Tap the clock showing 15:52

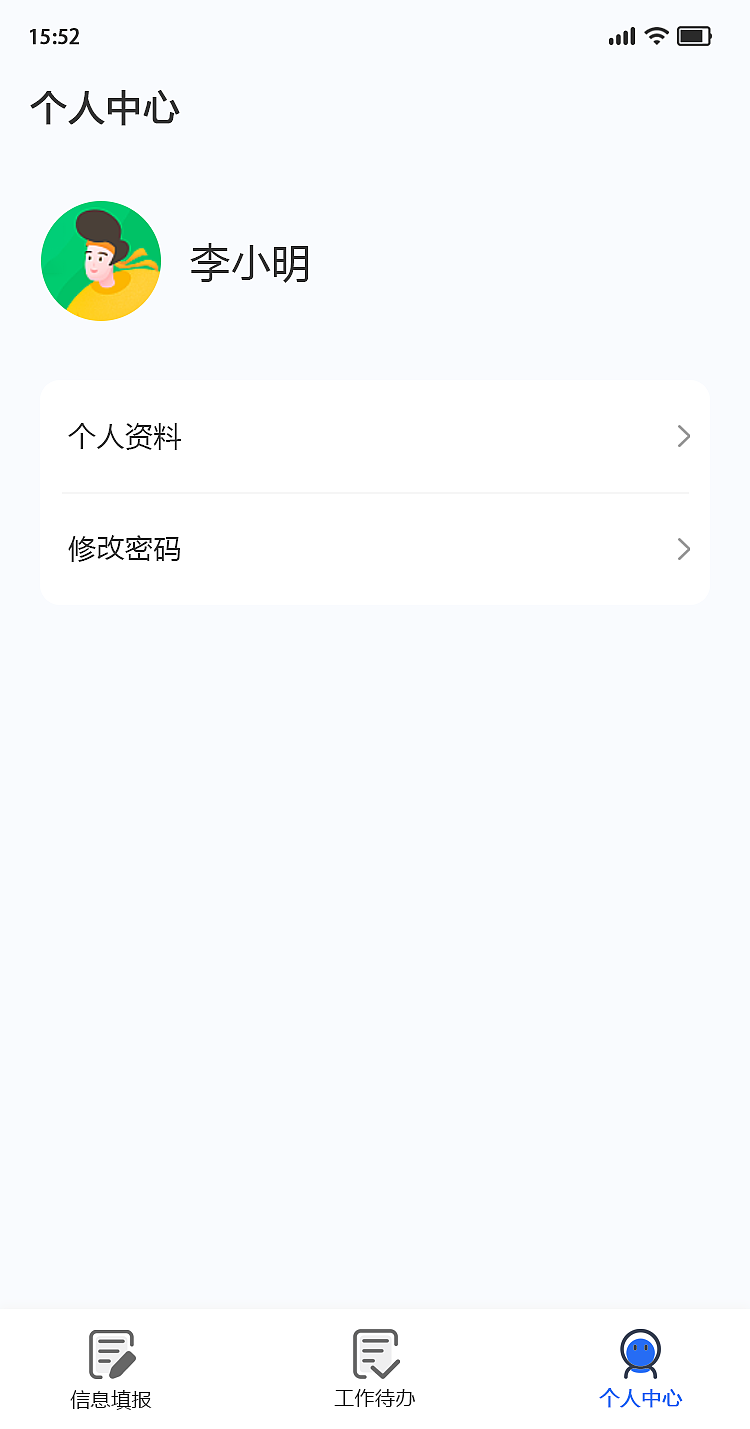[x=54, y=36]
